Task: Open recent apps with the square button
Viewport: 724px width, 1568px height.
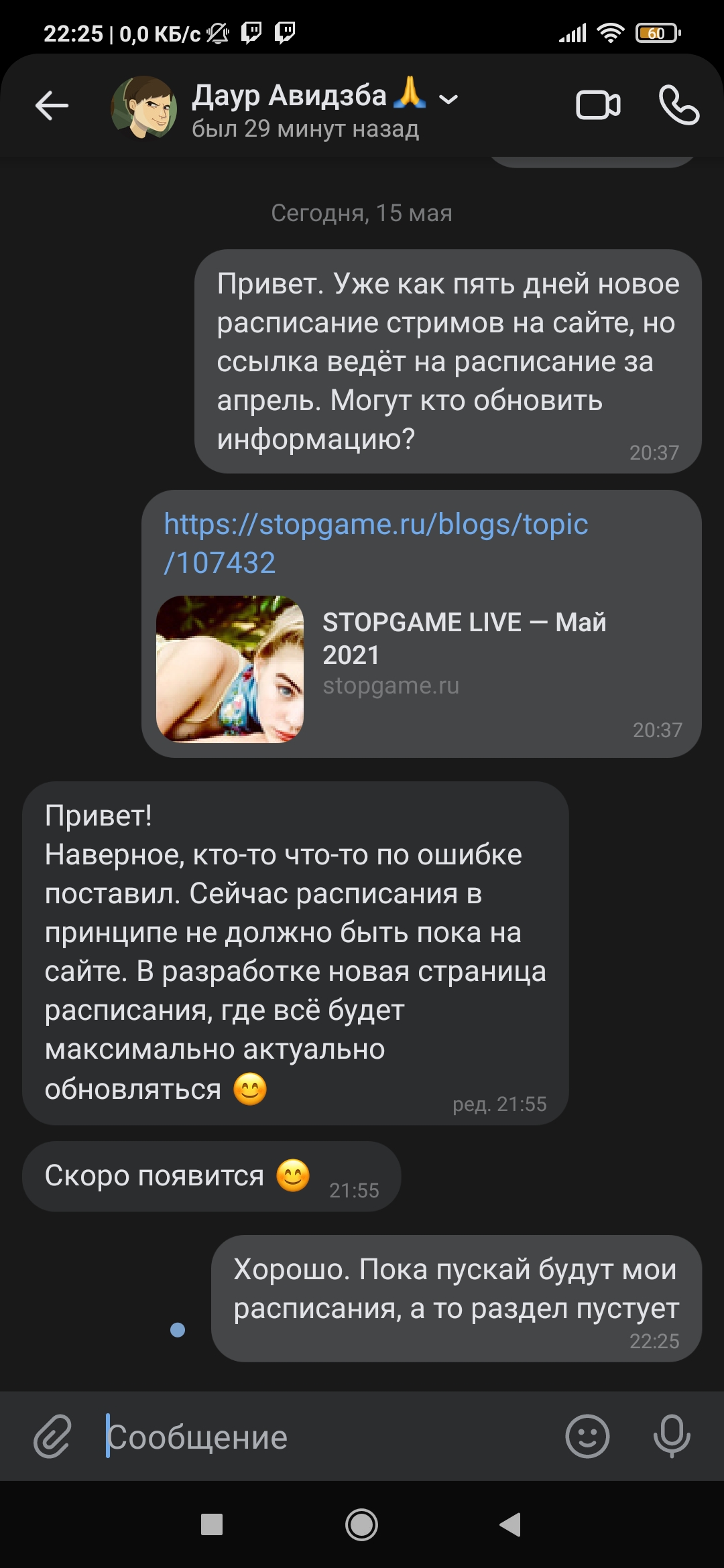Action: tap(212, 1525)
